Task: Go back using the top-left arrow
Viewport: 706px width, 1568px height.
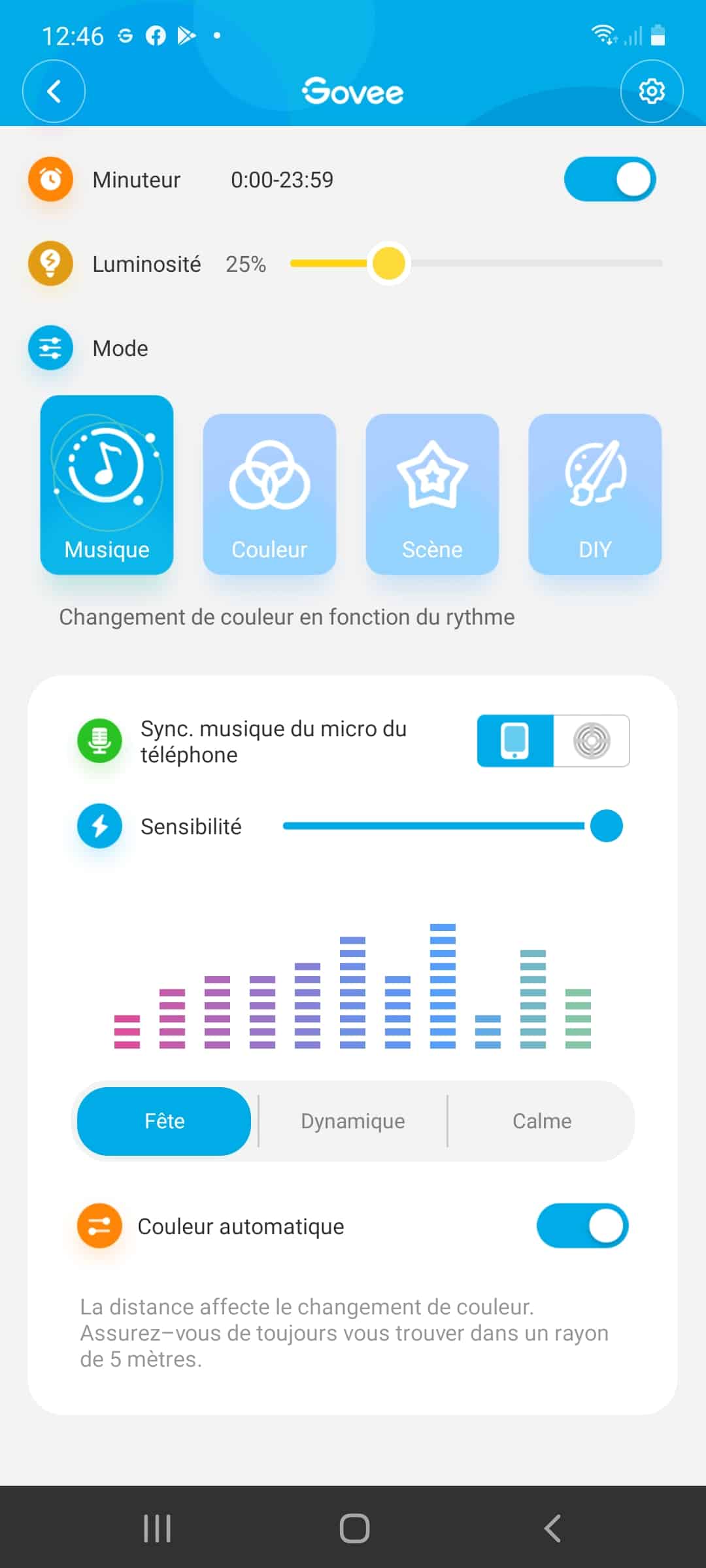Action: pos(54,91)
